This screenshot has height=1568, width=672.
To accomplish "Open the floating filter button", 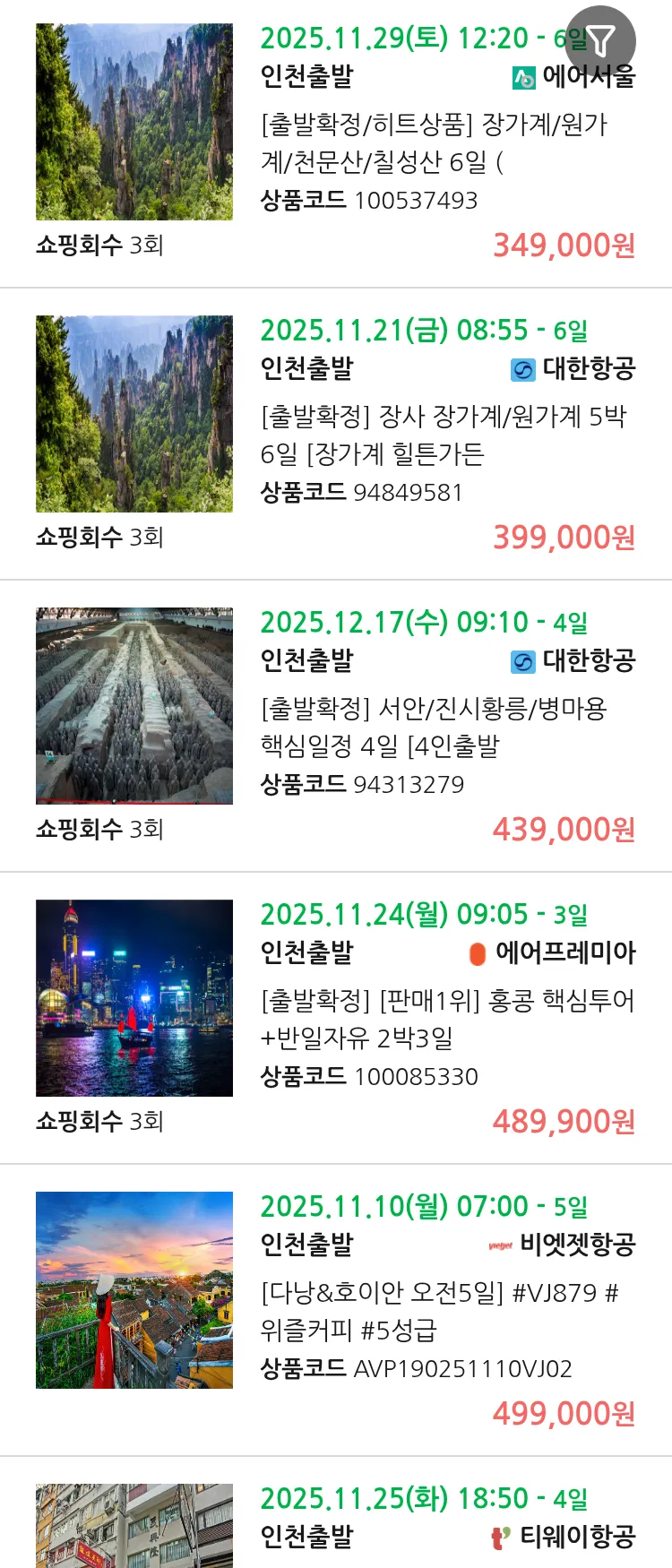I will coord(600,40).
